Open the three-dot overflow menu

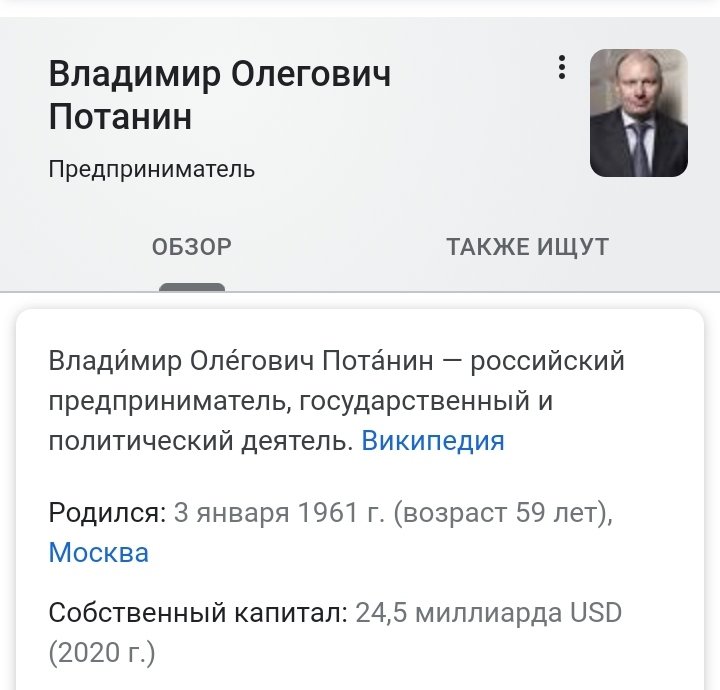coord(562,68)
